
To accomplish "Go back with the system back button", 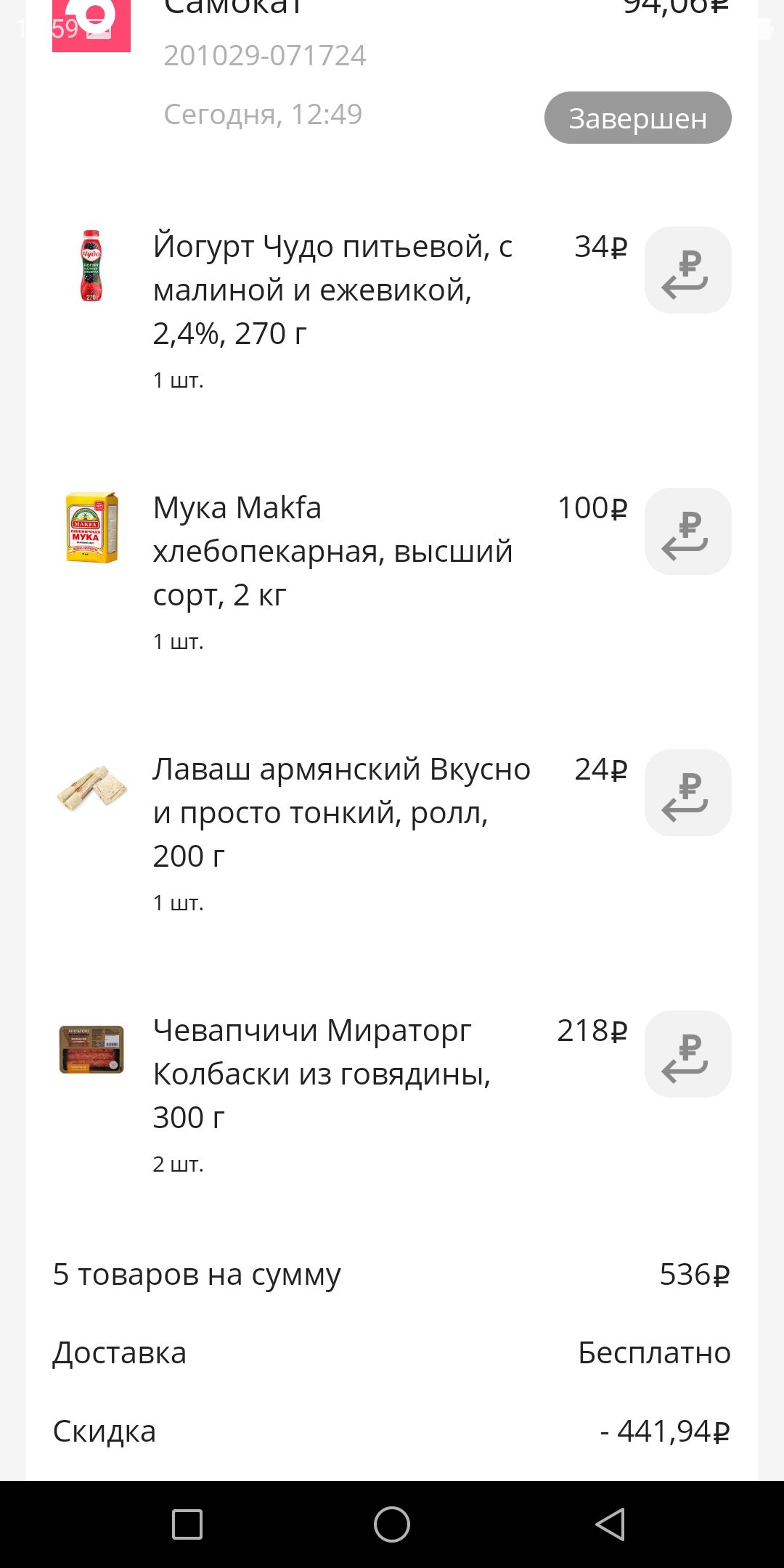I will 610,1524.
